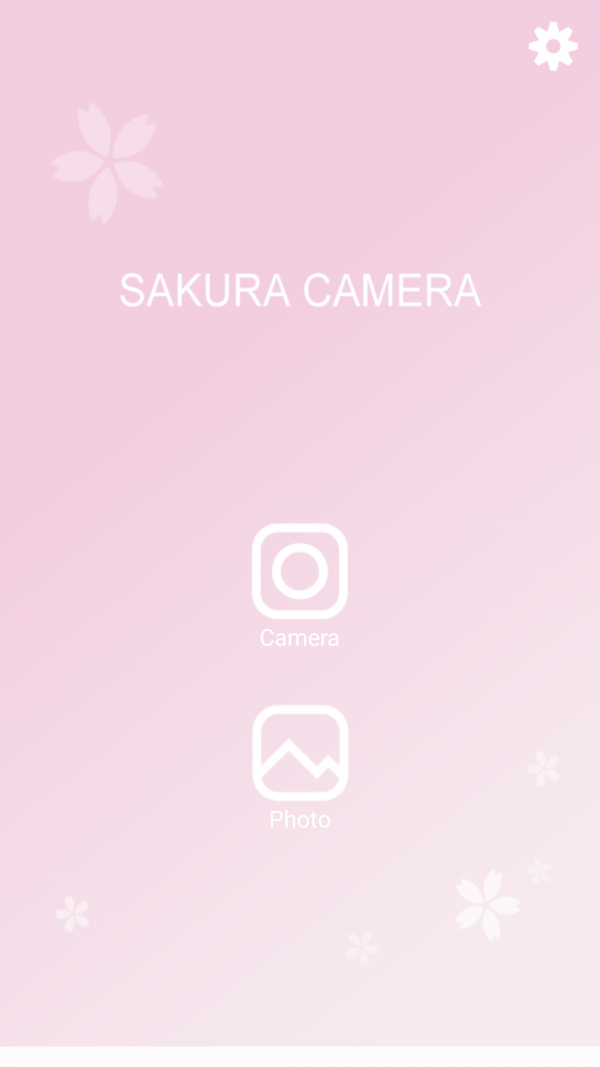The image size is (600, 1067).
Task: Open the settings gear icon
Action: 553,46
